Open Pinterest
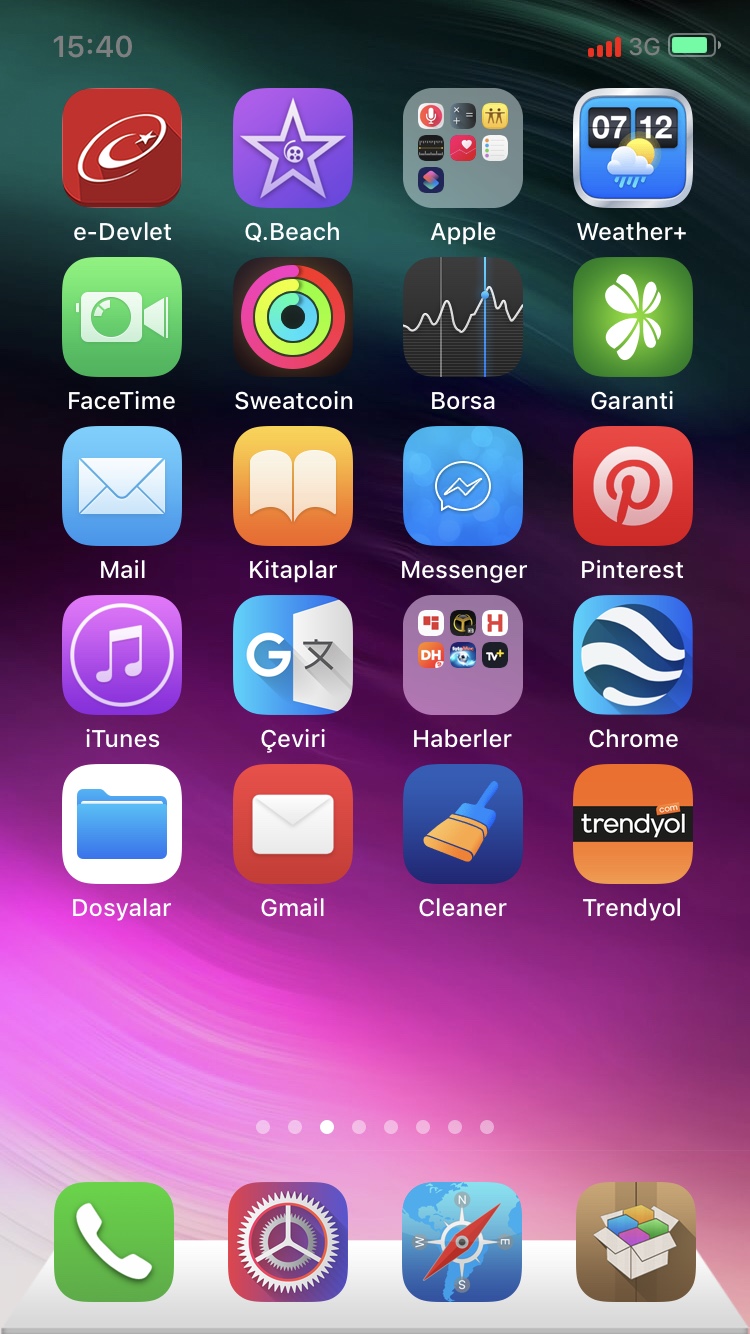 tap(632, 486)
